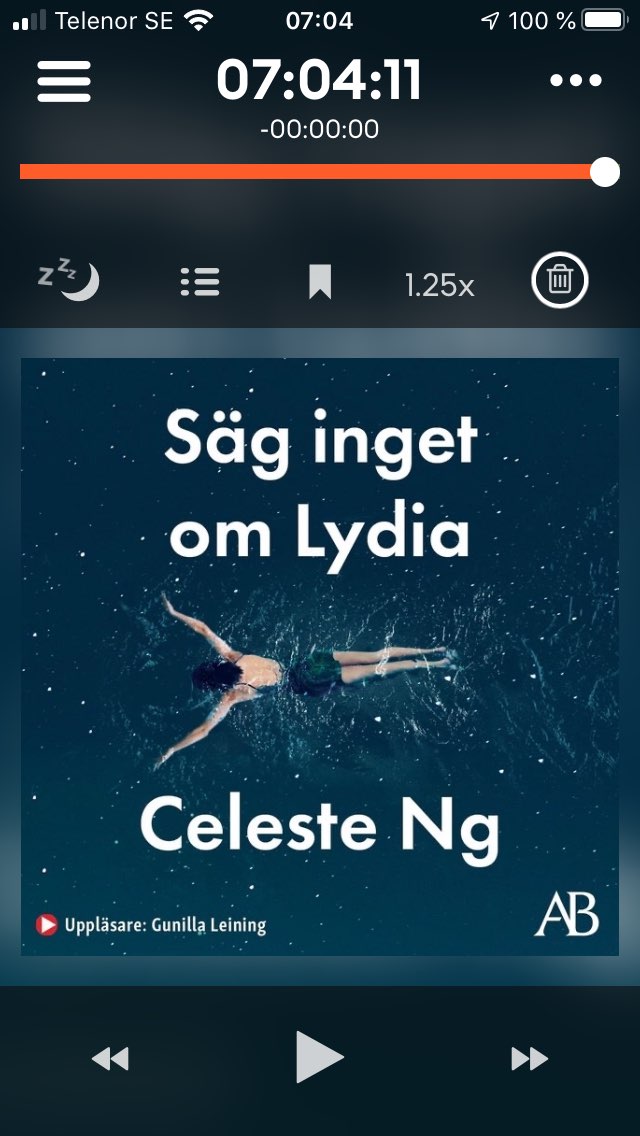Screen dimensions: 640x1136
Task: Add a bookmark here
Action: [320, 282]
